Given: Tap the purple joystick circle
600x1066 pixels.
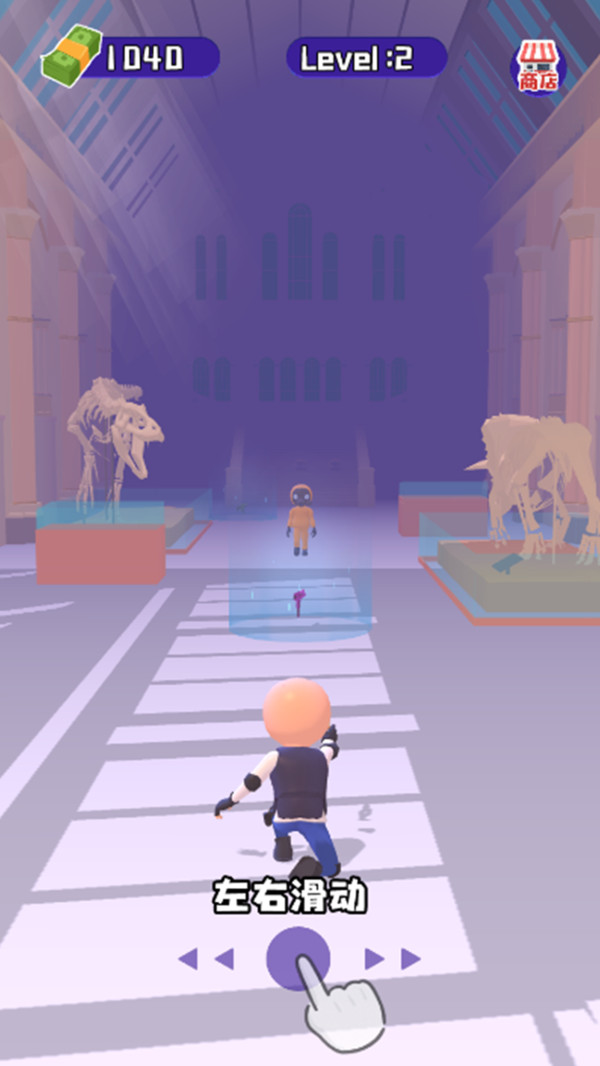Looking at the screenshot, I should (298, 959).
